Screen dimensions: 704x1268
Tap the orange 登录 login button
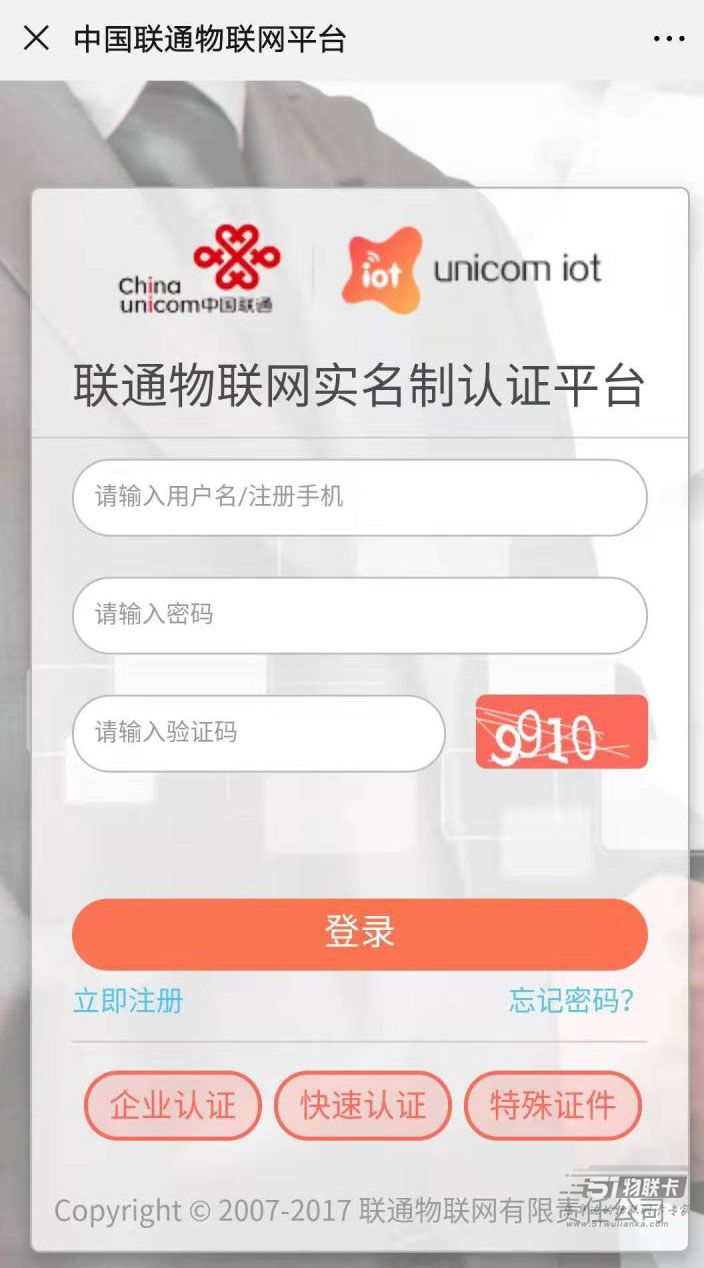pyautogui.click(x=359, y=933)
